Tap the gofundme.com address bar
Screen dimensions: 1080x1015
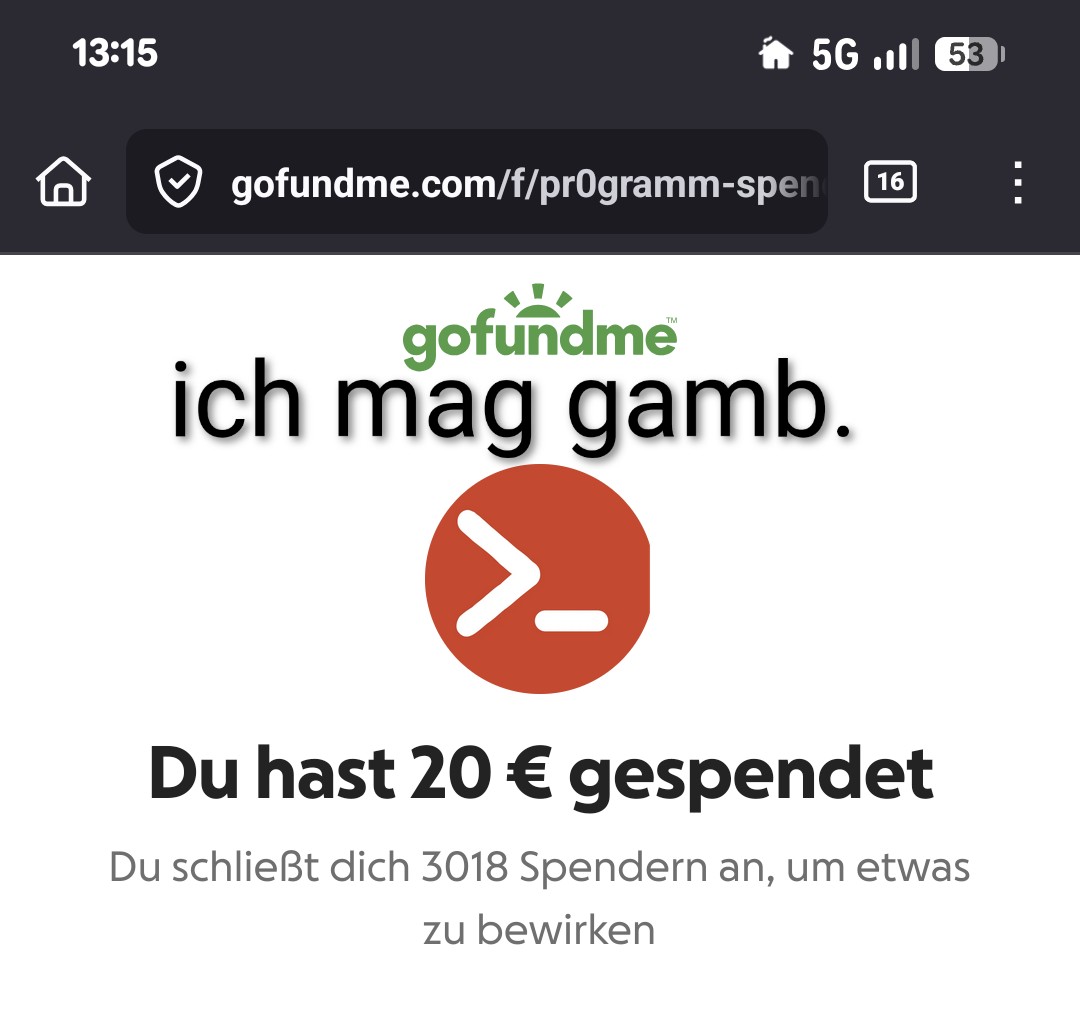point(520,184)
